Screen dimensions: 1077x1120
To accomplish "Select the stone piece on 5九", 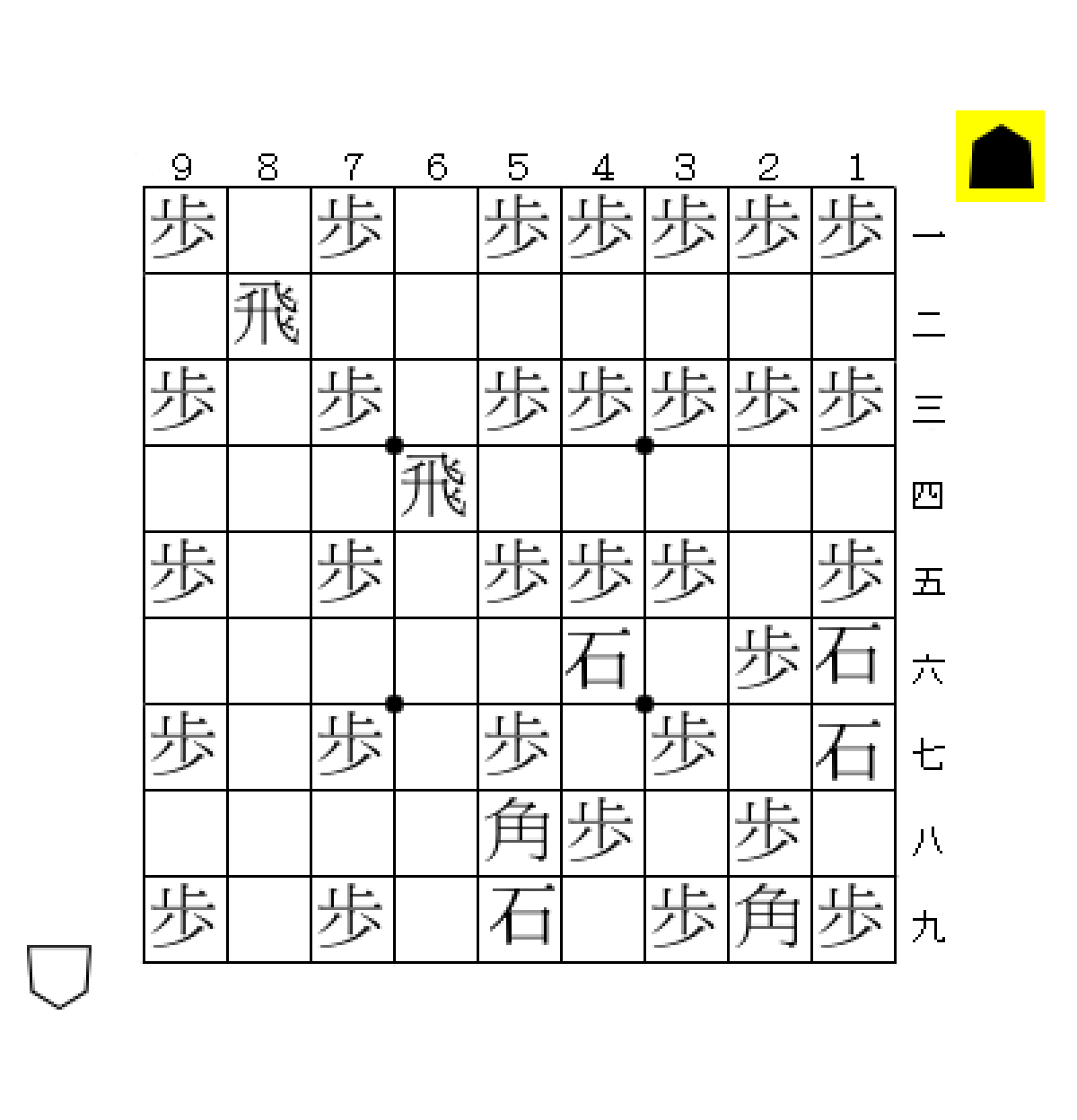I will pyautogui.click(x=519, y=919).
